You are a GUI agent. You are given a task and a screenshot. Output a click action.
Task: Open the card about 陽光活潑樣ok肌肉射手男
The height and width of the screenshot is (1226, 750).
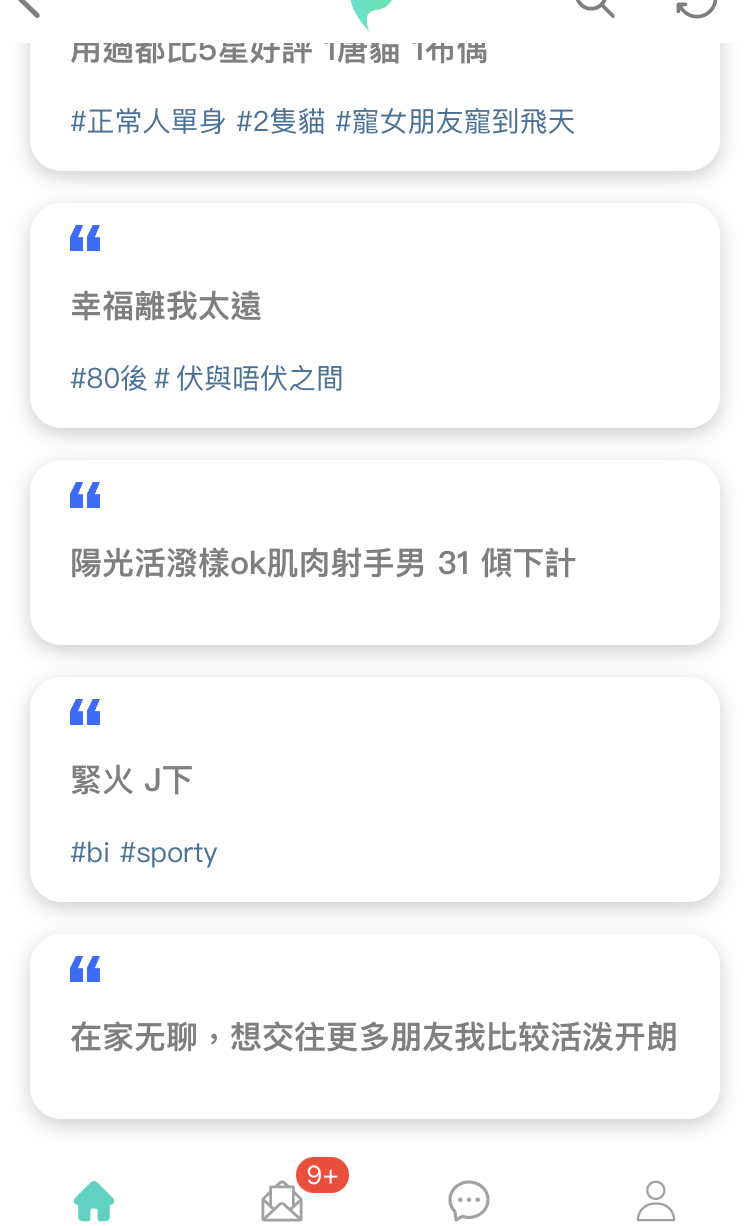375,553
